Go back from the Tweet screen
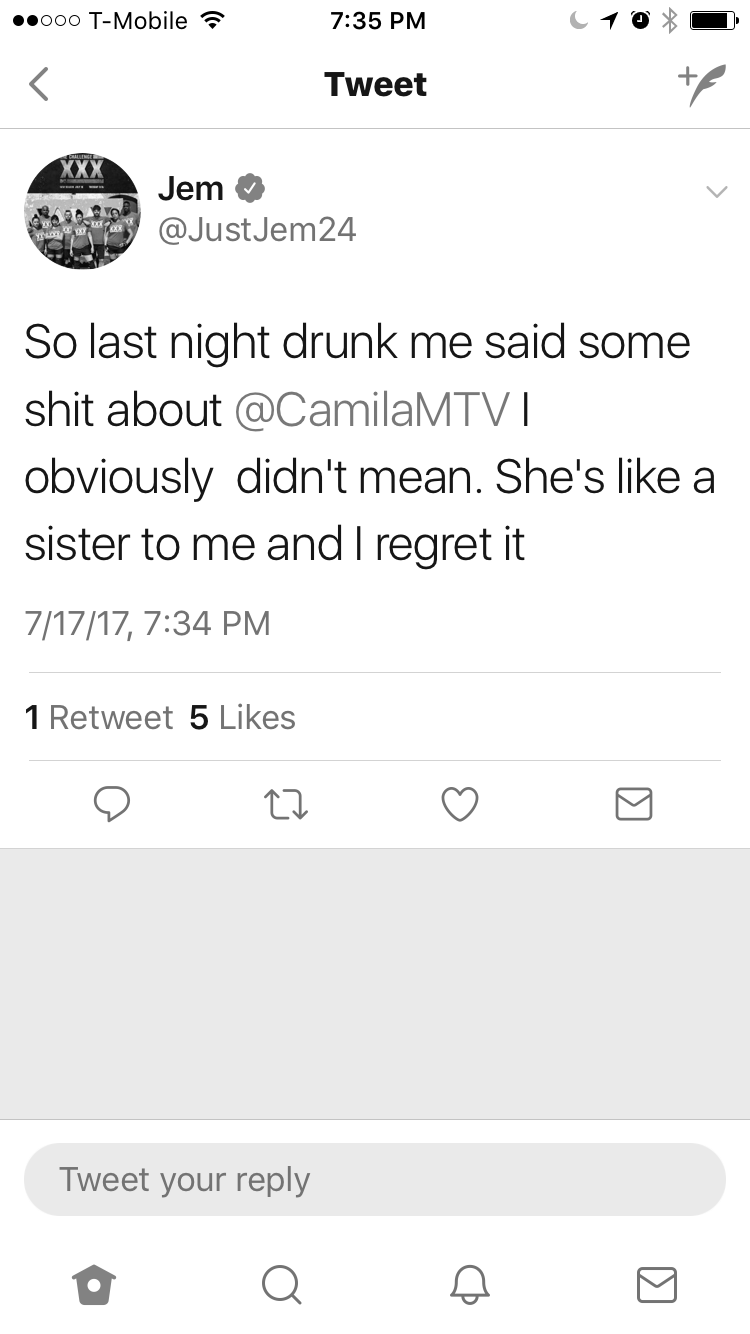The height and width of the screenshot is (1334, 750). point(38,85)
